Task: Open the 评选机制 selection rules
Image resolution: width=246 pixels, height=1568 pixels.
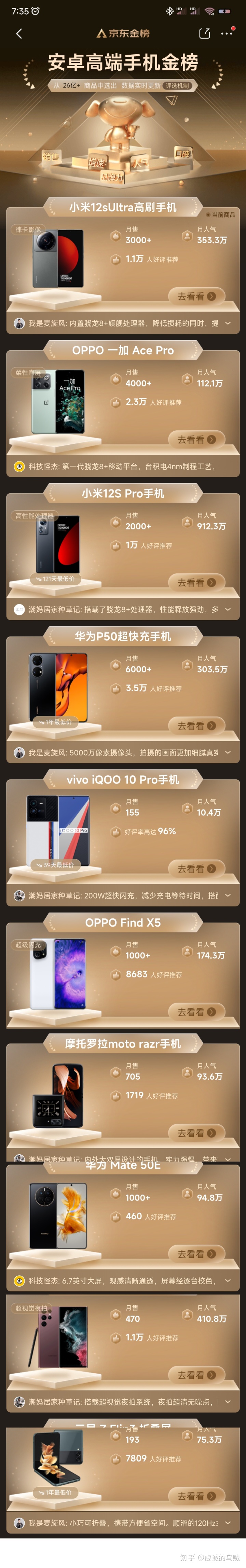Action: pyautogui.click(x=177, y=86)
